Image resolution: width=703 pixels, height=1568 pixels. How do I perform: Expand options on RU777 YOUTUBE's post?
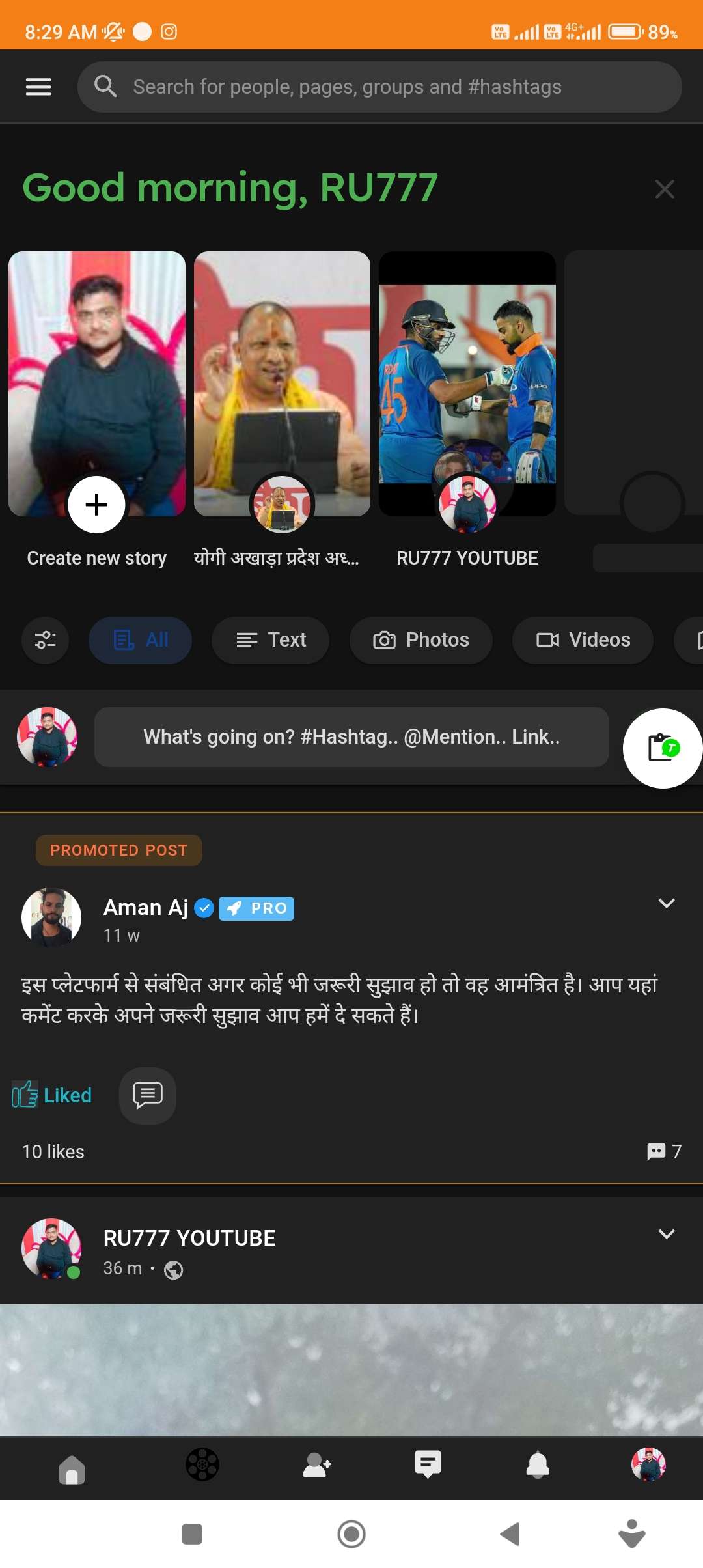click(666, 1234)
